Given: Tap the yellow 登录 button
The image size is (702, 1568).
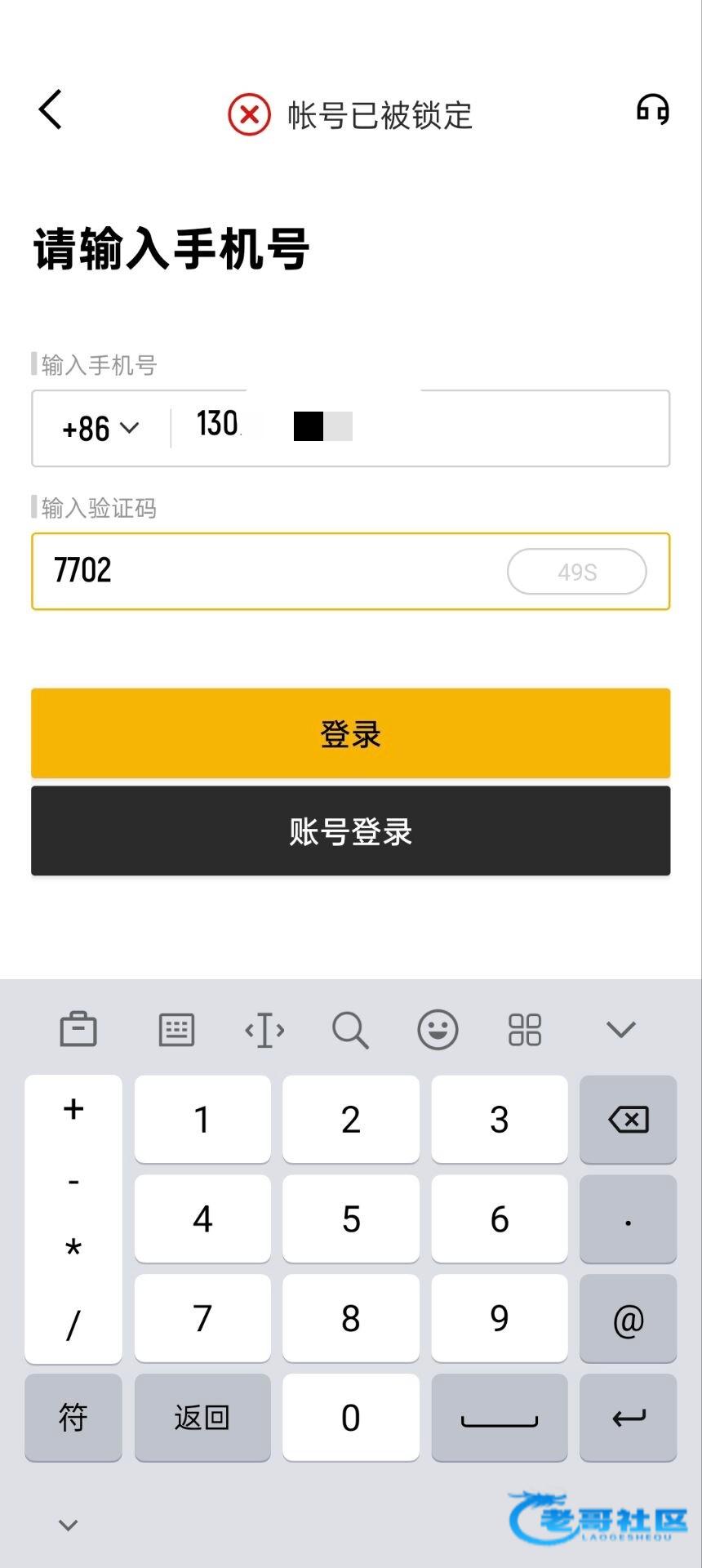Looking at the screenshot, I should tap(351, 733).
